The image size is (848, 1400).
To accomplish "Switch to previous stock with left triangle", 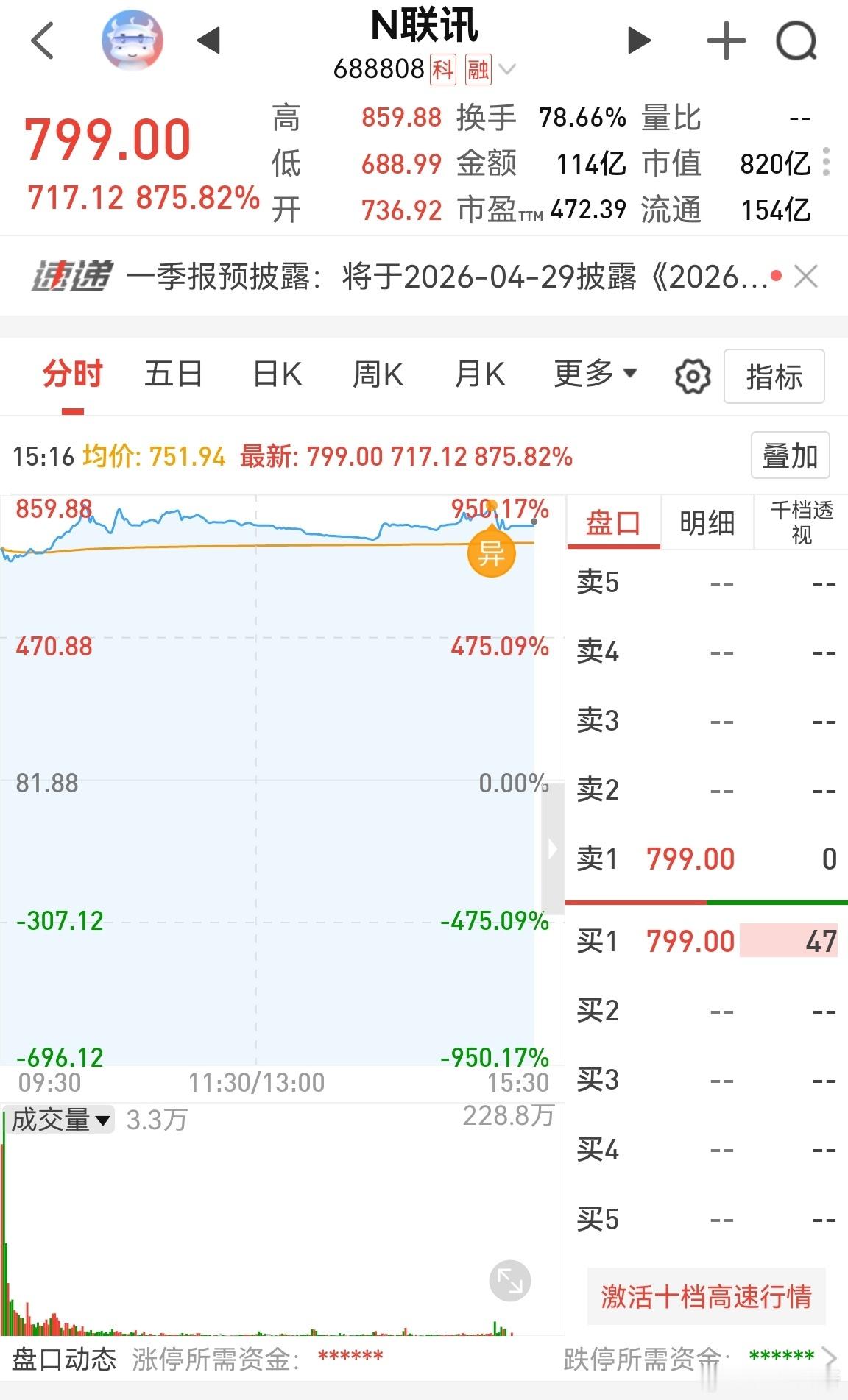I will (209, 40).
